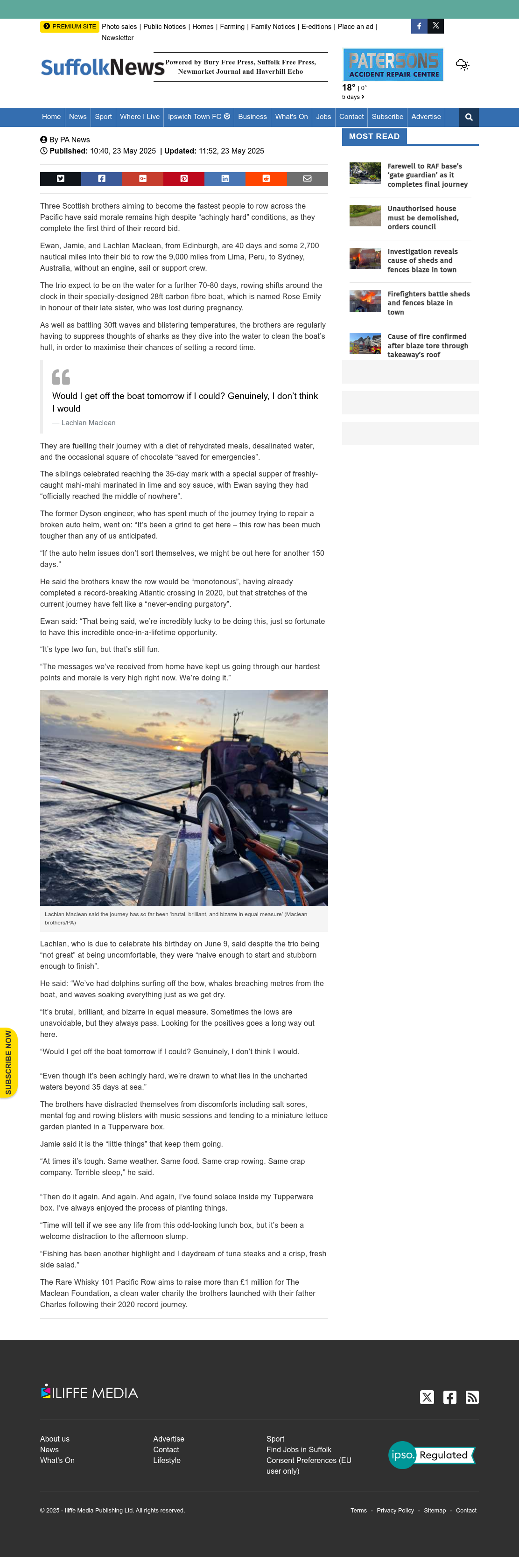Visit the Facebook page from header

419,26
